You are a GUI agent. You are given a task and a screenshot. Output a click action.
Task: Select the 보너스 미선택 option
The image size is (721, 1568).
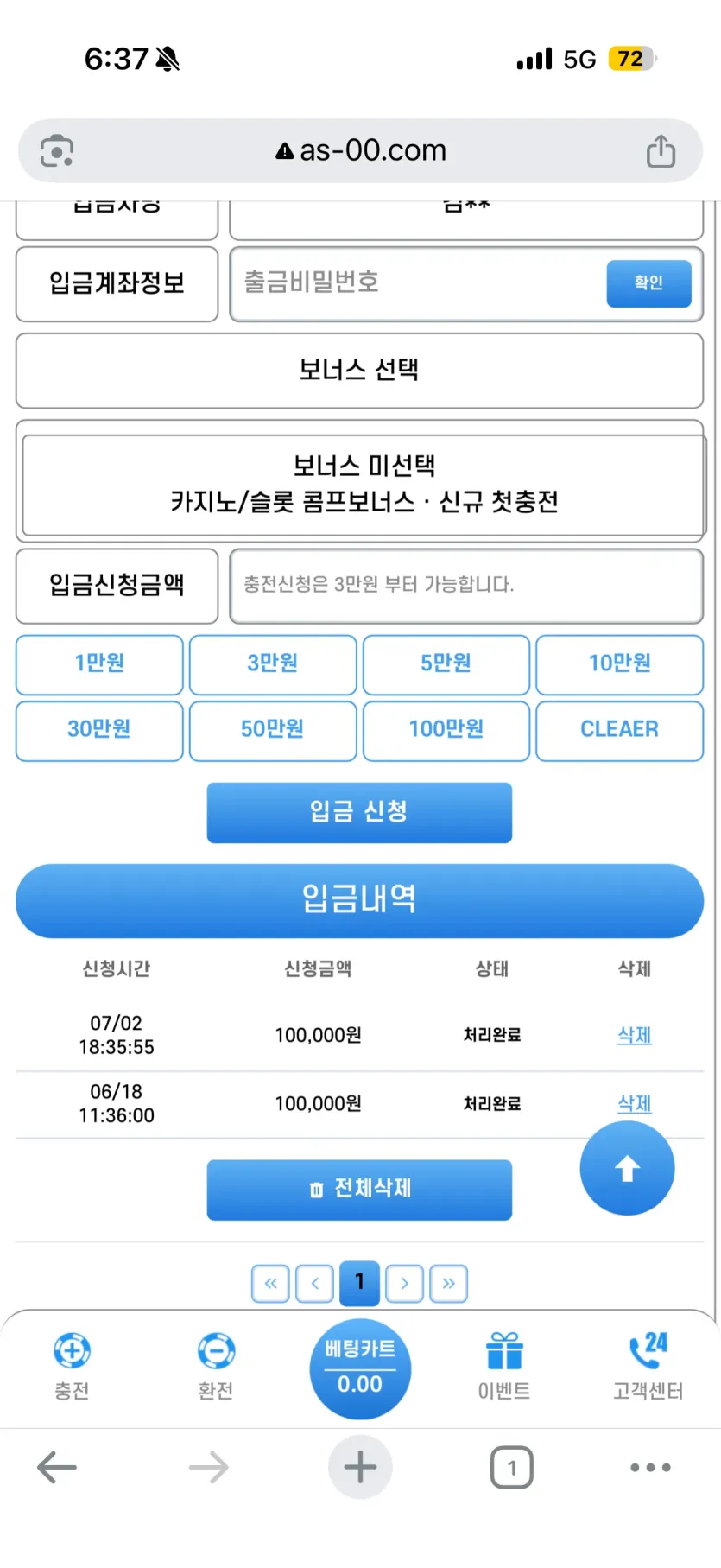tap(364, 484)
